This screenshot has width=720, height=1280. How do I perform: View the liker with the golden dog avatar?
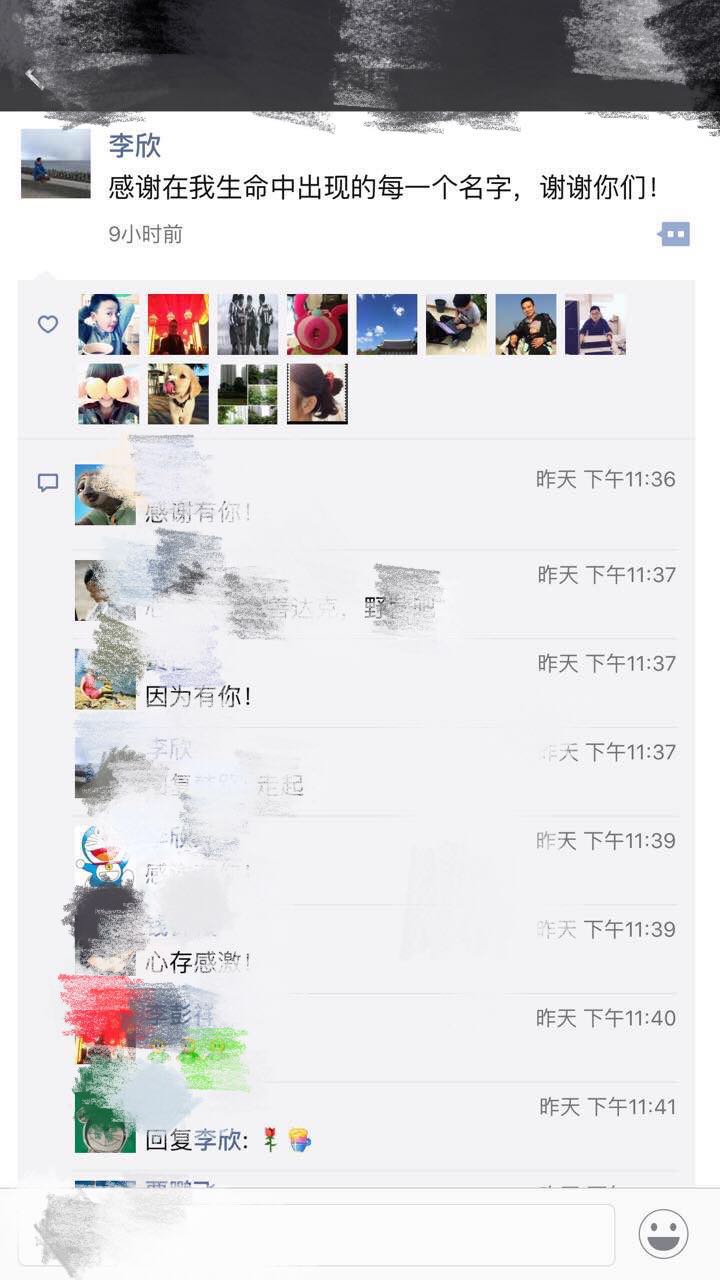[178, 394]
